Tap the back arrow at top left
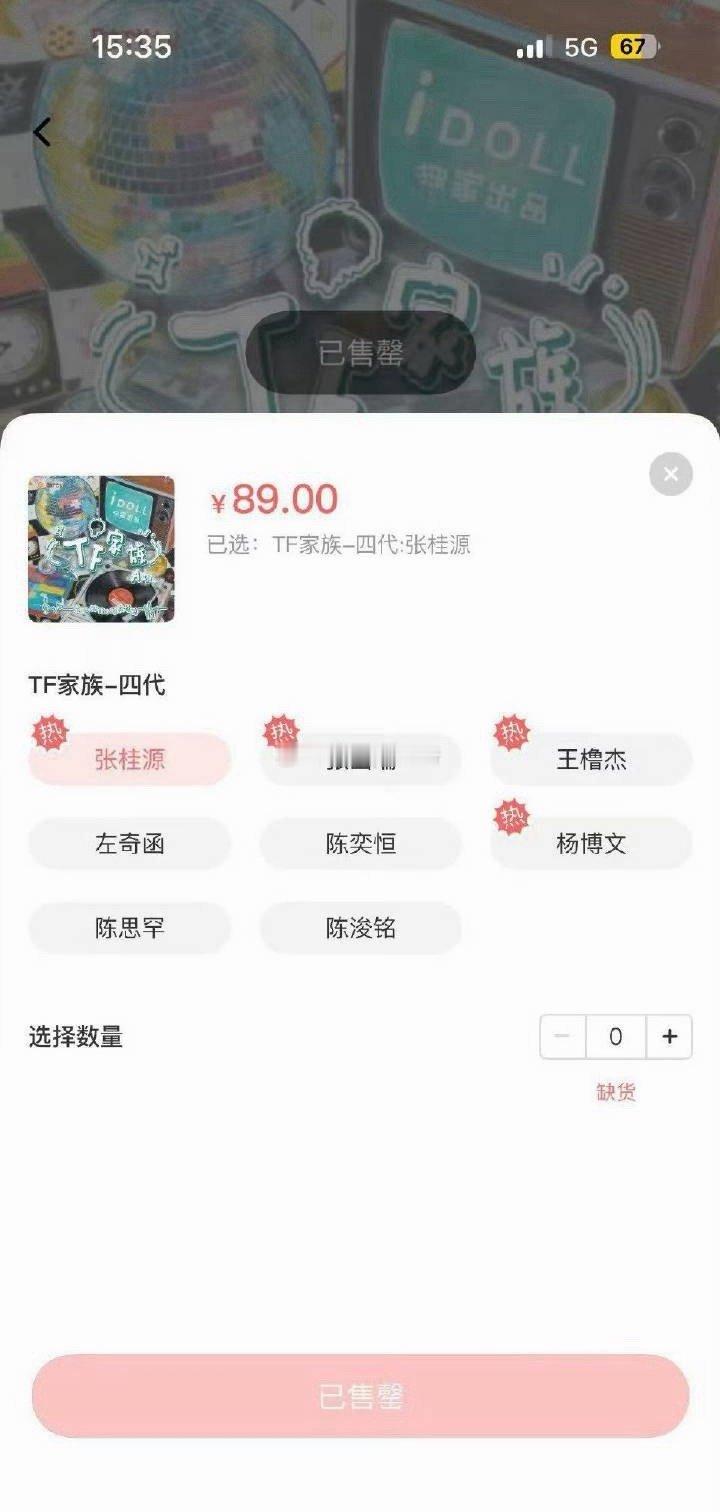 pyautogui.click(x=42, y=131)
